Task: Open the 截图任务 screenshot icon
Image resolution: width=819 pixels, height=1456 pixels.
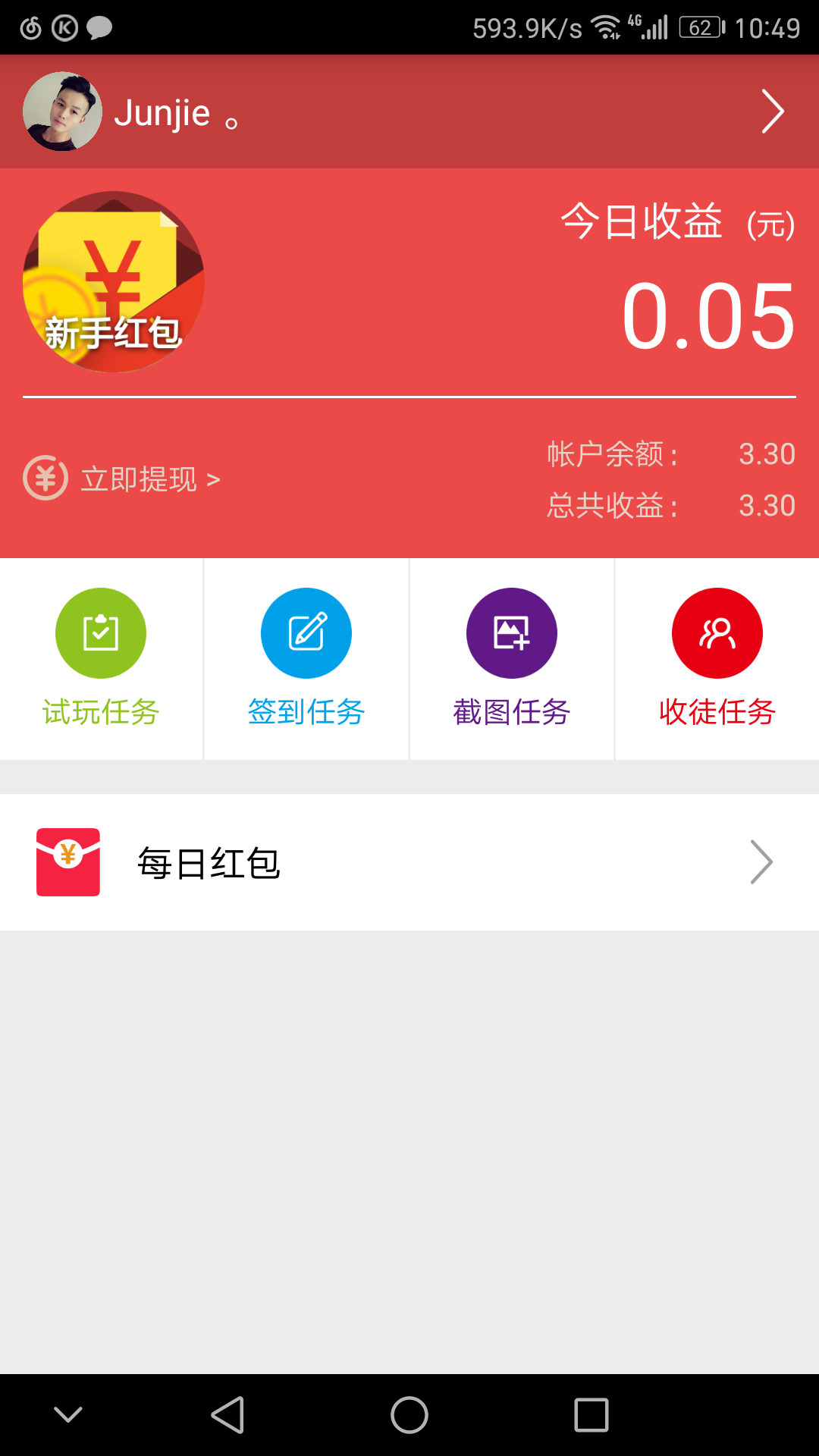Action: (511, 632)
